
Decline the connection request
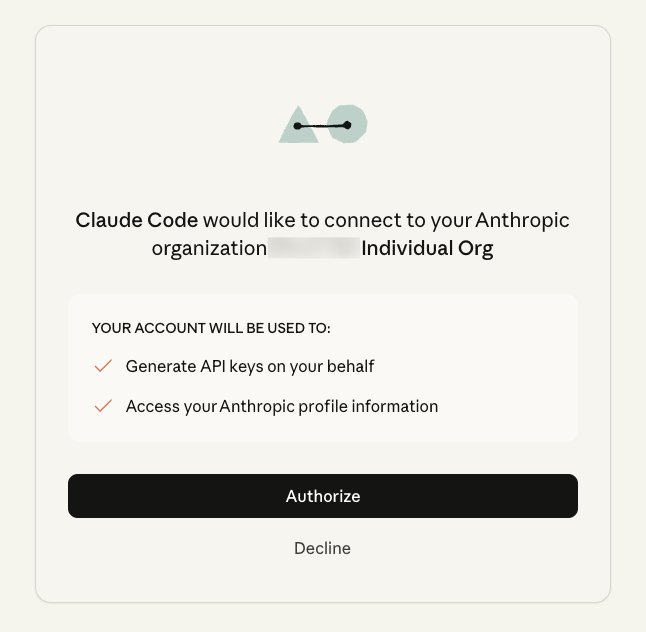pos(322,548)
